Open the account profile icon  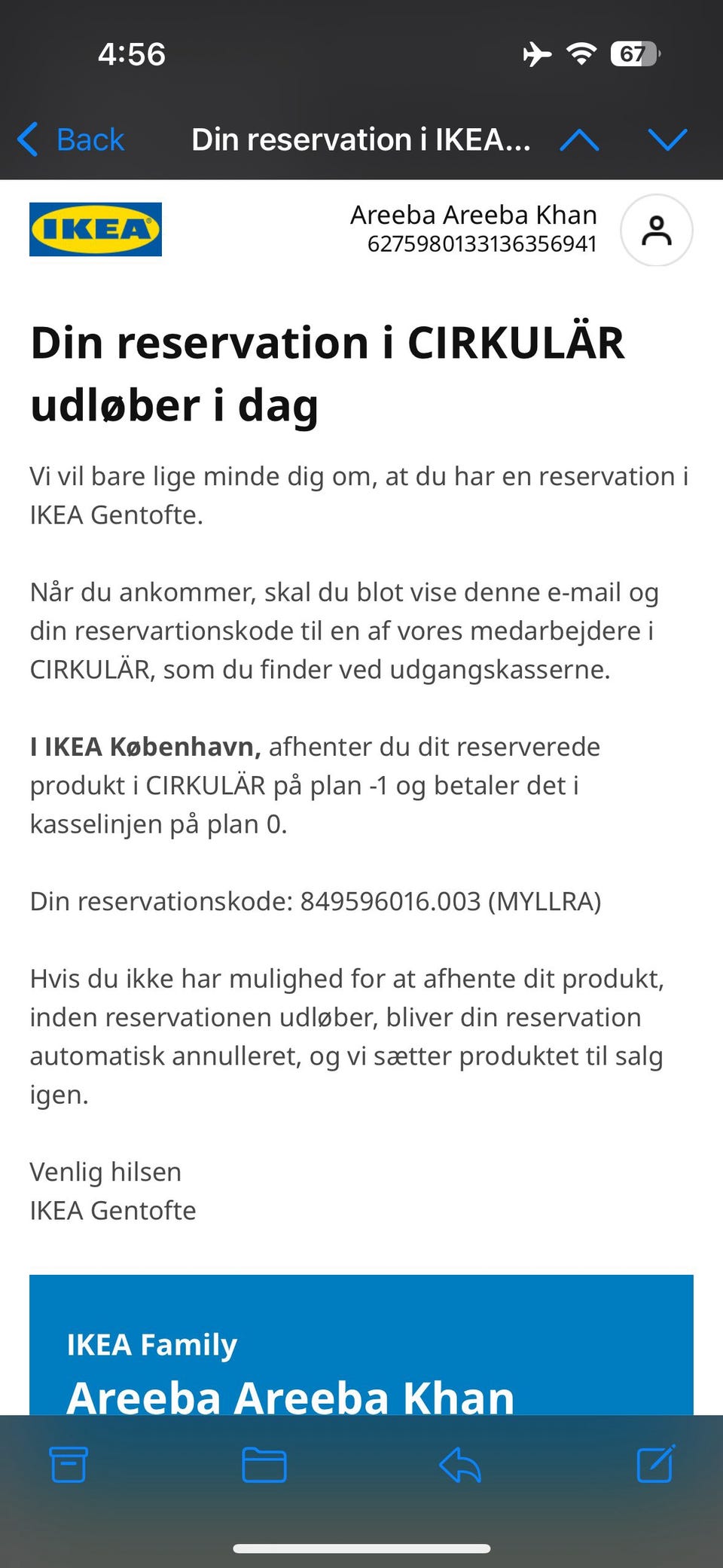[x=657, y=231]
